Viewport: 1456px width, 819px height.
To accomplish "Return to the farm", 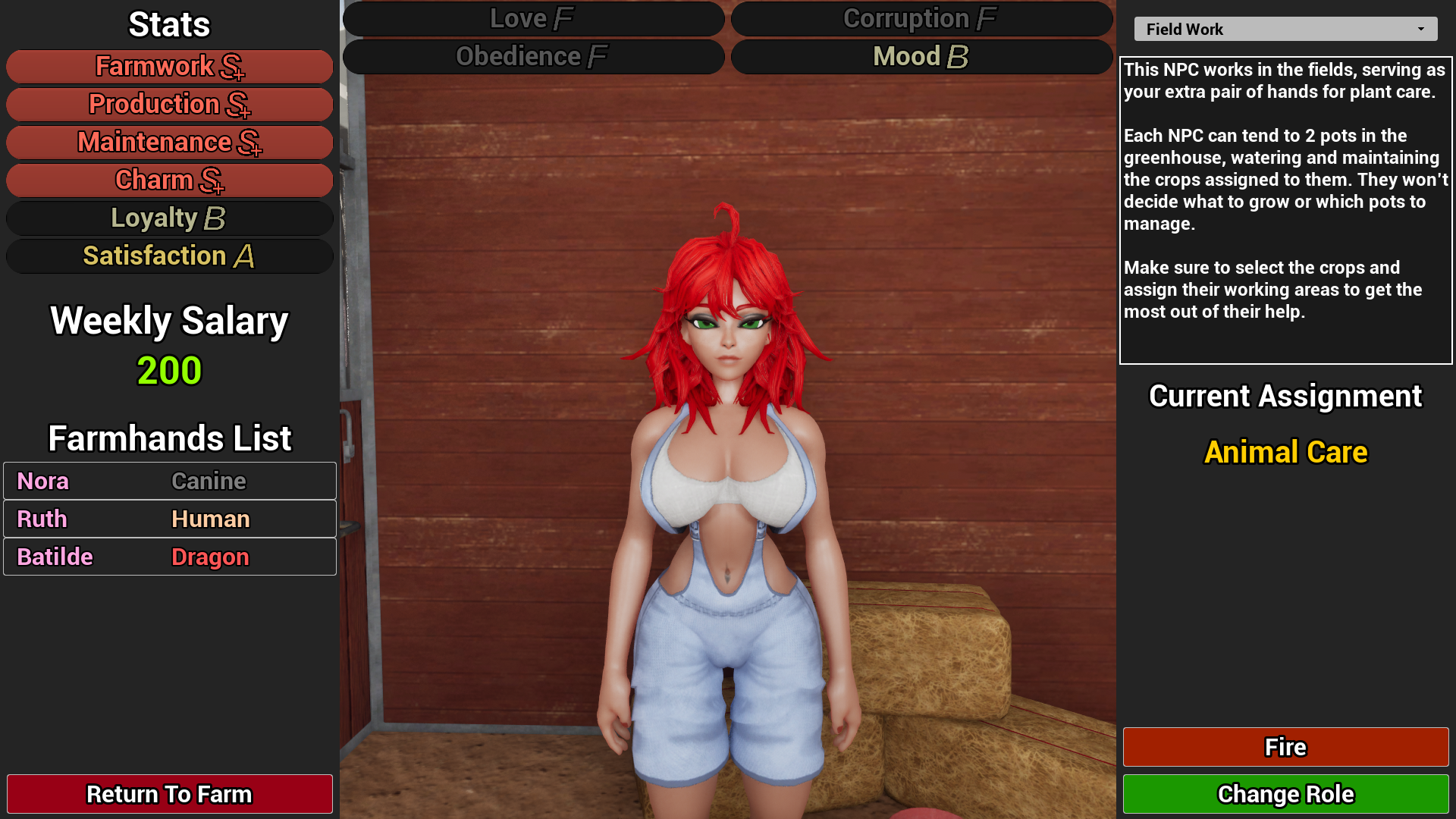I will click(169, 794).
